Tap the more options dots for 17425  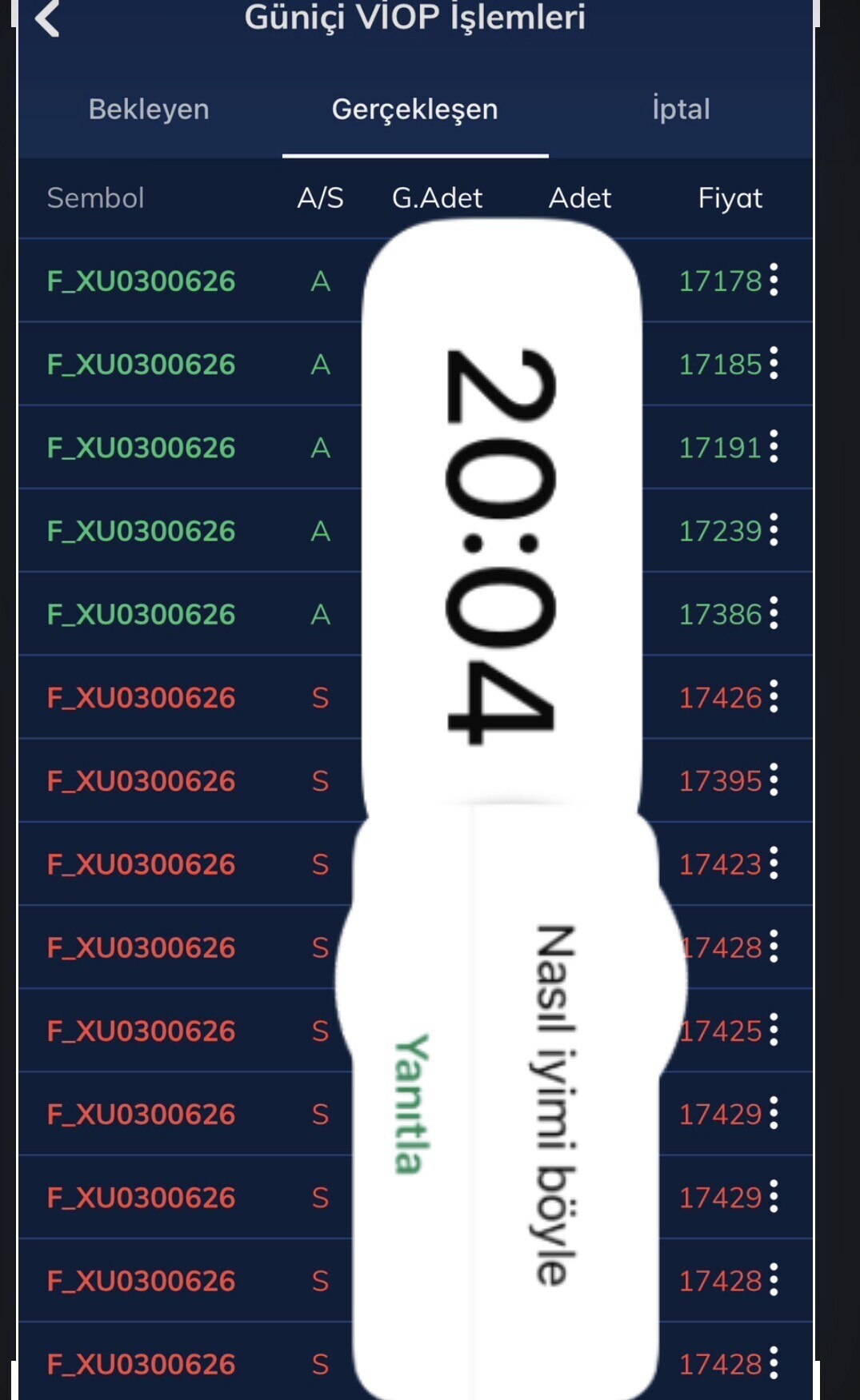click(774, 1030)
